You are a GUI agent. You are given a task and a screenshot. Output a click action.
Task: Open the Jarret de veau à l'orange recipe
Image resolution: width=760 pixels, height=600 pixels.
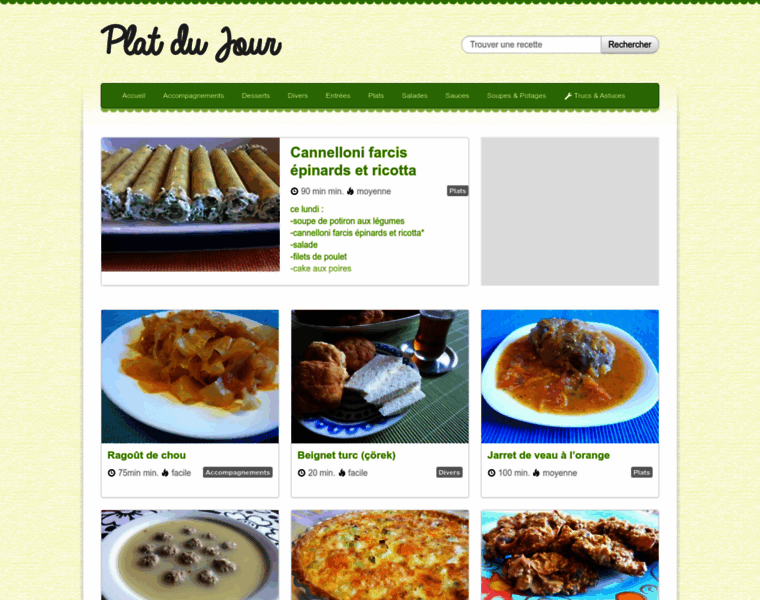point(548,455)
